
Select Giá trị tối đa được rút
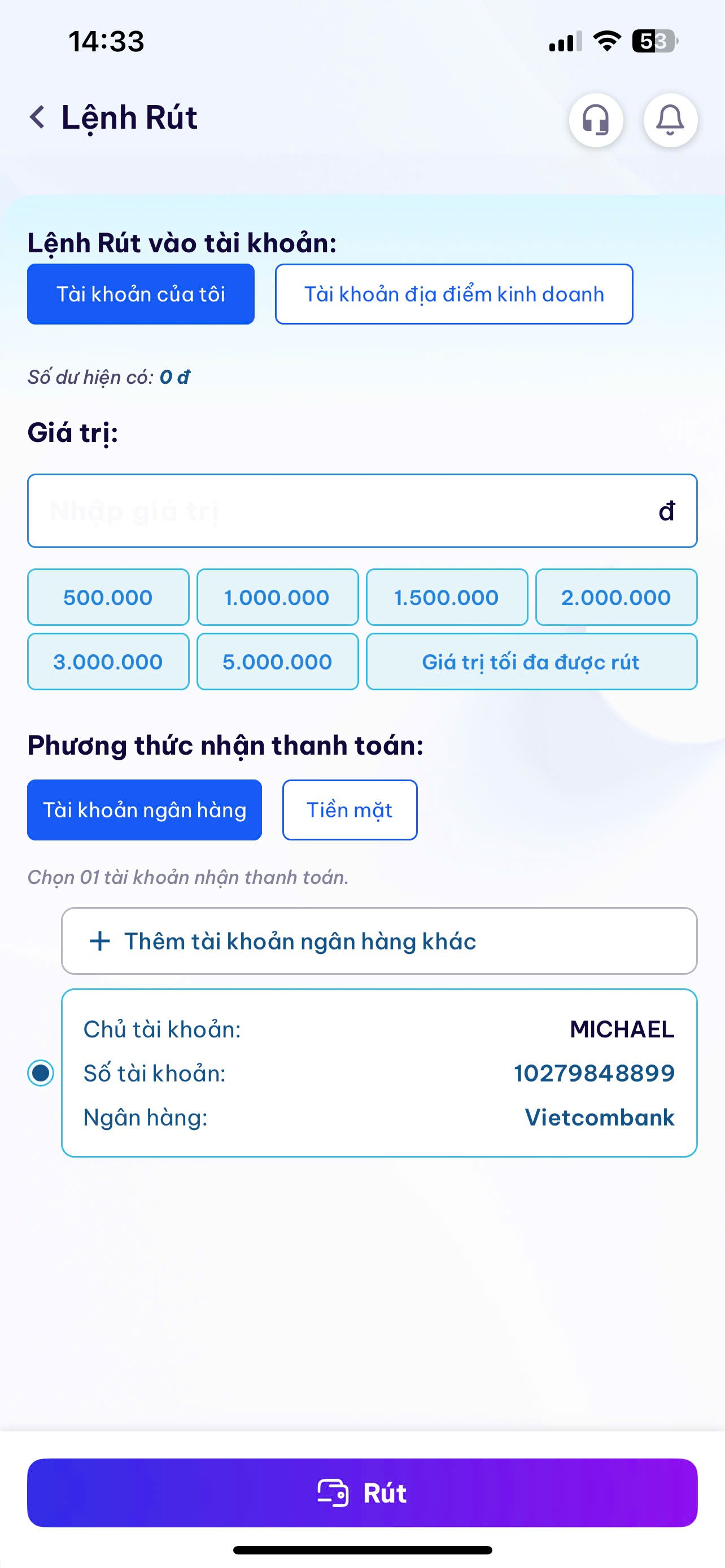[531, 662]
